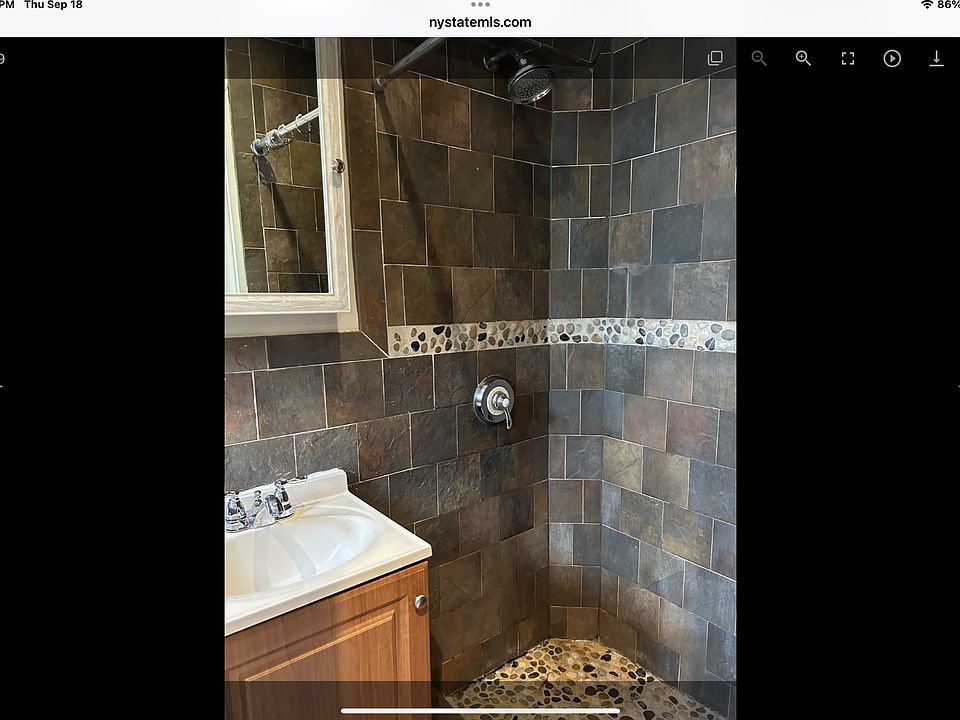Open the multitasking three-dot menu
Viewport: 960px width, 720px height.
480,5
